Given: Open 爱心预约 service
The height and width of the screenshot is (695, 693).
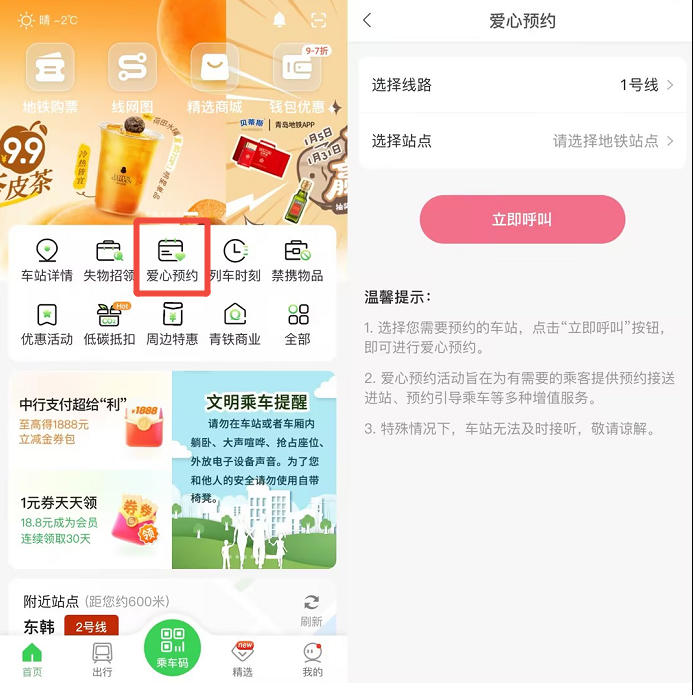Looking at the screenshot, I should (x=171, y=260).
